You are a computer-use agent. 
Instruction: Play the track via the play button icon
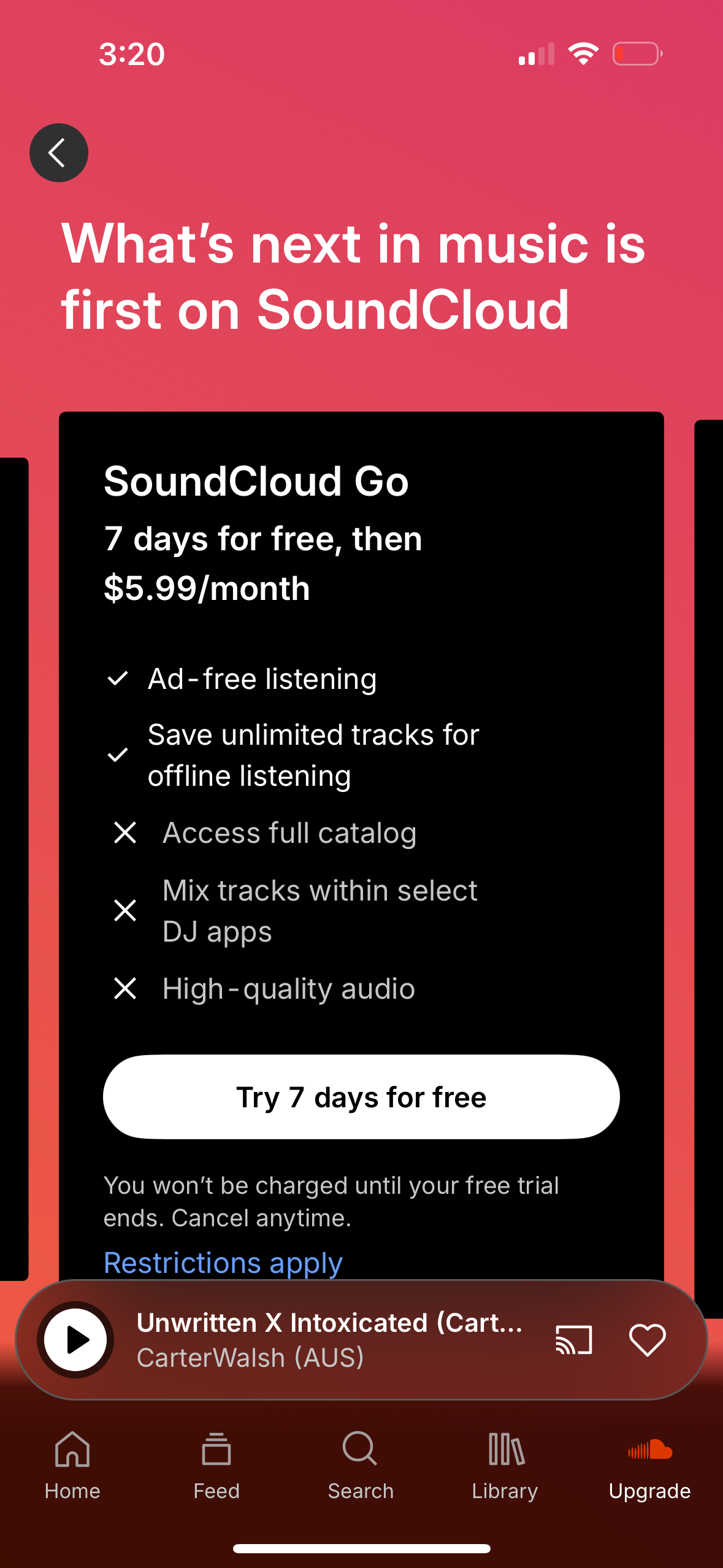click(x=76, y=1340)
